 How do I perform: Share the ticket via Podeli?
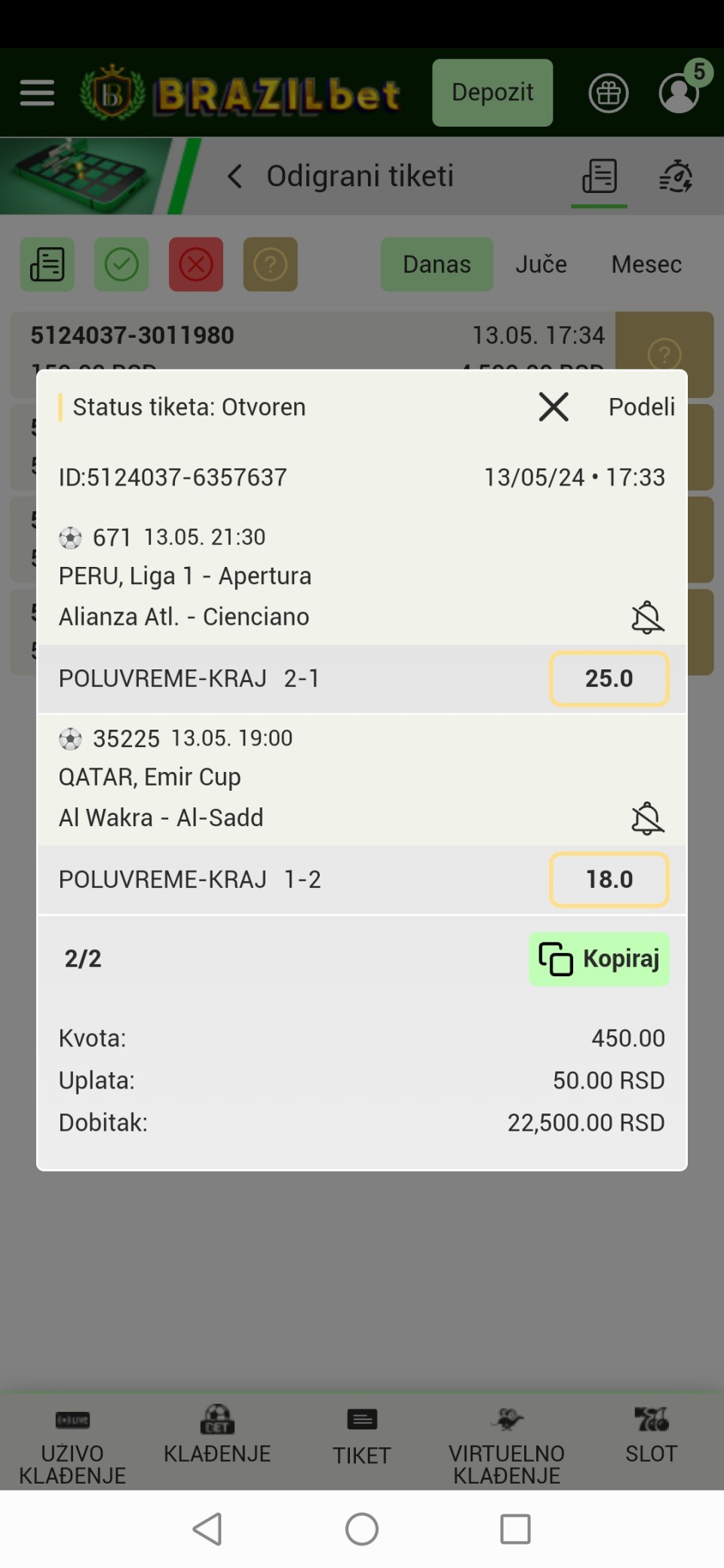pos(641,407)
